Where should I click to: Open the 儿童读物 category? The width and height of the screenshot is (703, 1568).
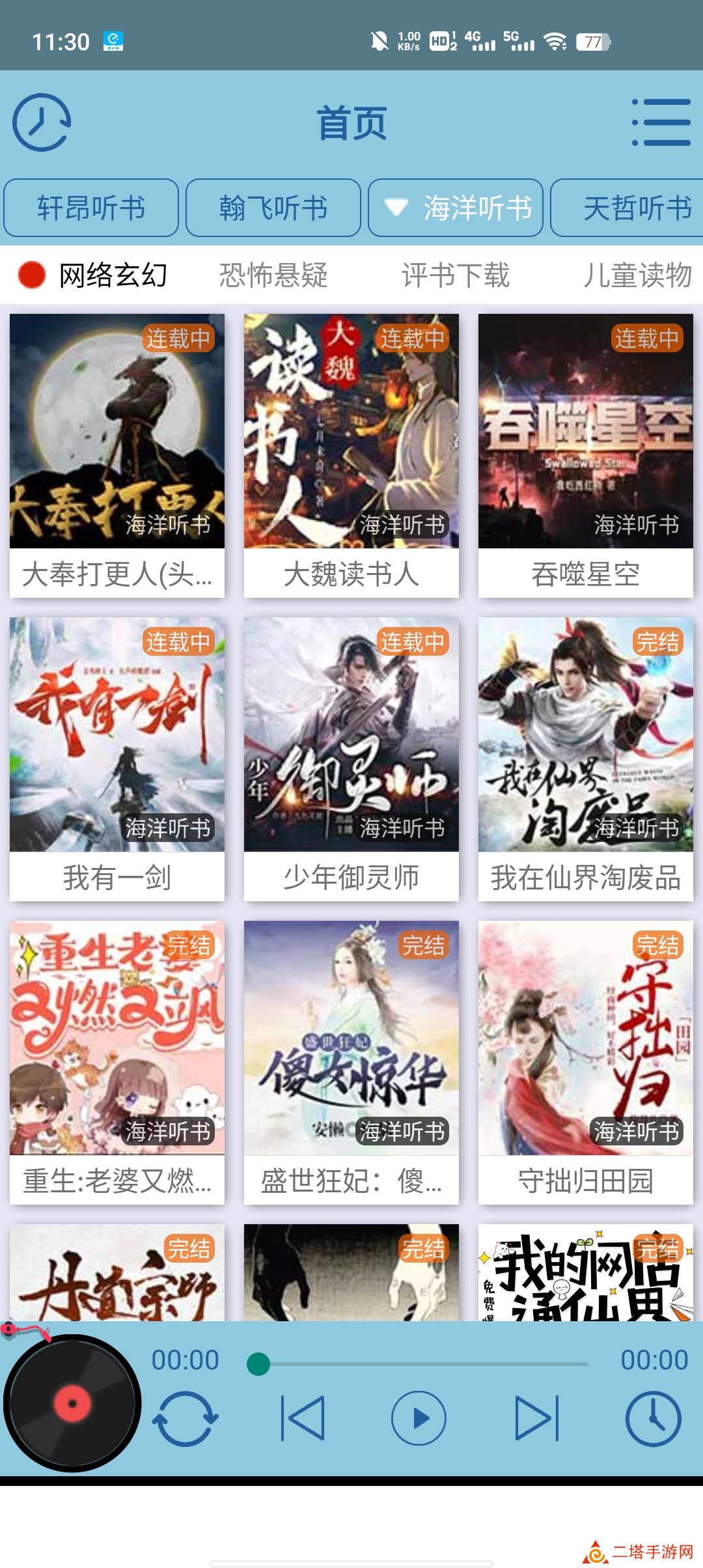tap(637, 275)
